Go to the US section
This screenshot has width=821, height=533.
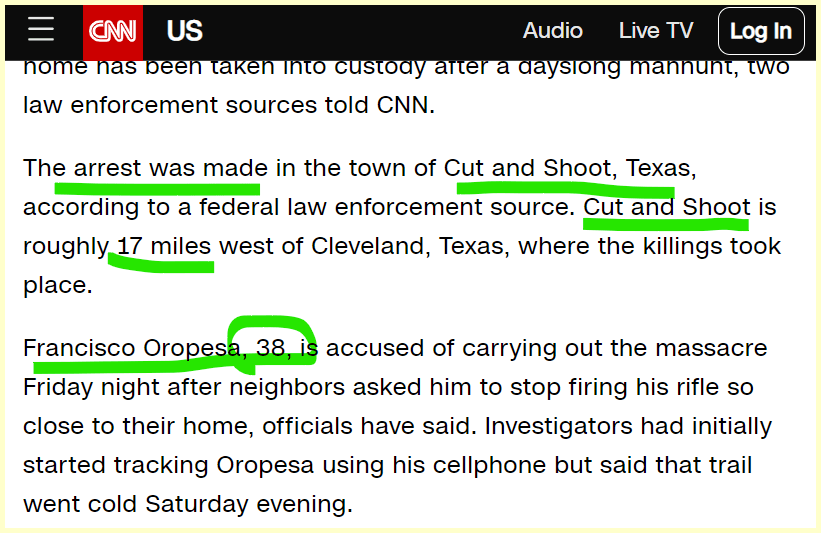[x=184, y=31]
